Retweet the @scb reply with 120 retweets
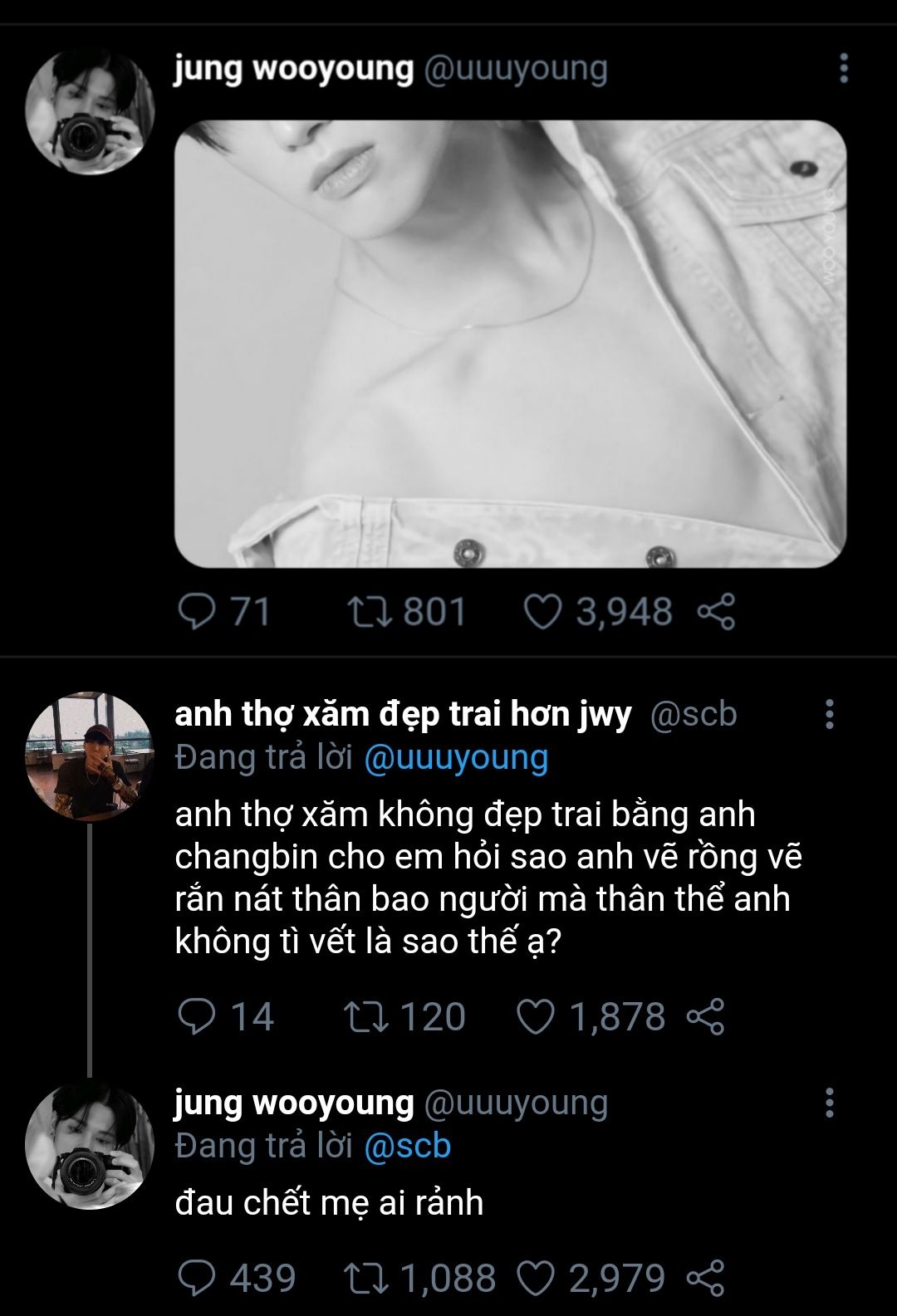Image resolution: width=897 pixels, height=1316 pixels. coord(366,1017)
